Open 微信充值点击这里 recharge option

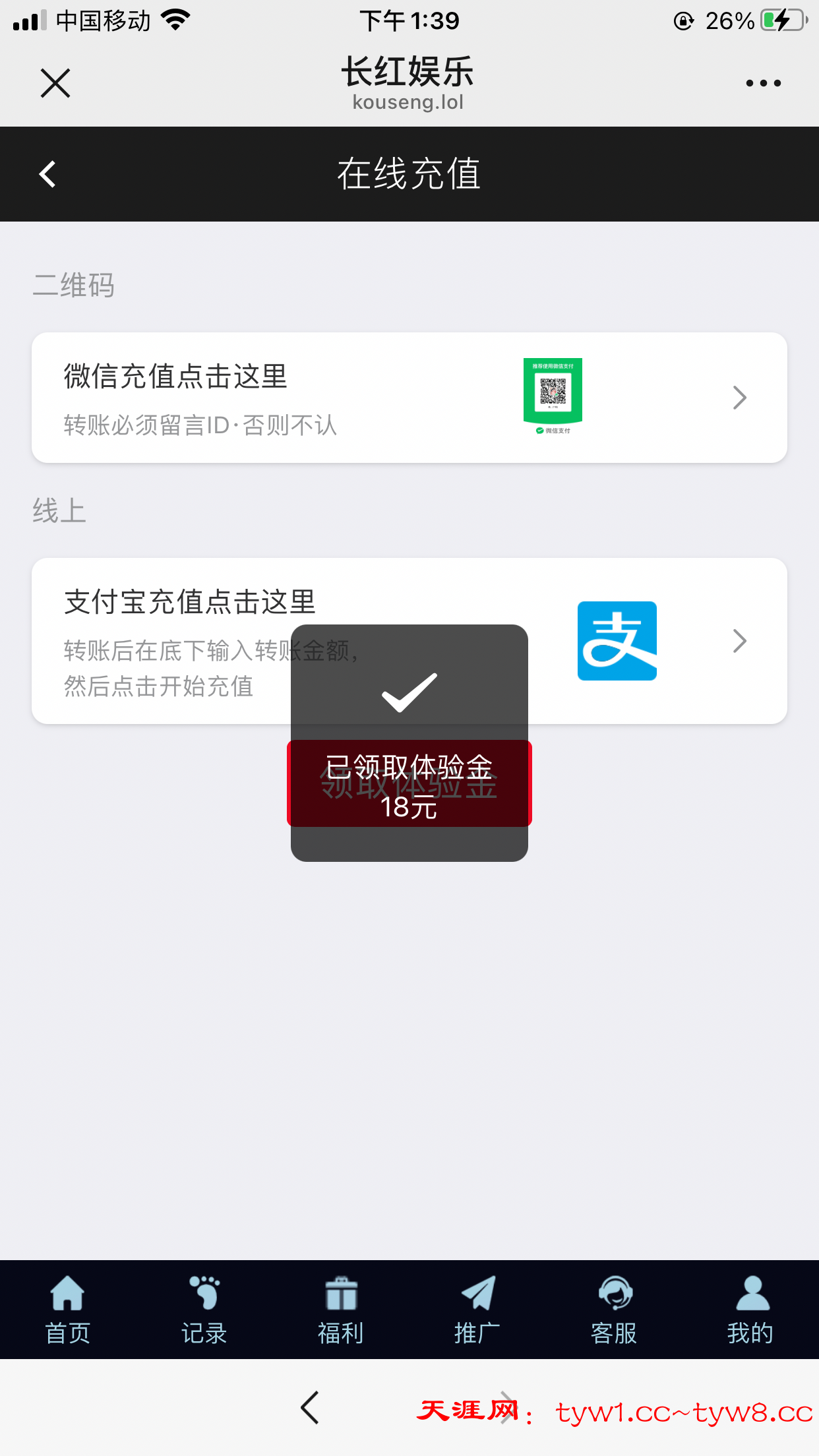409,398
